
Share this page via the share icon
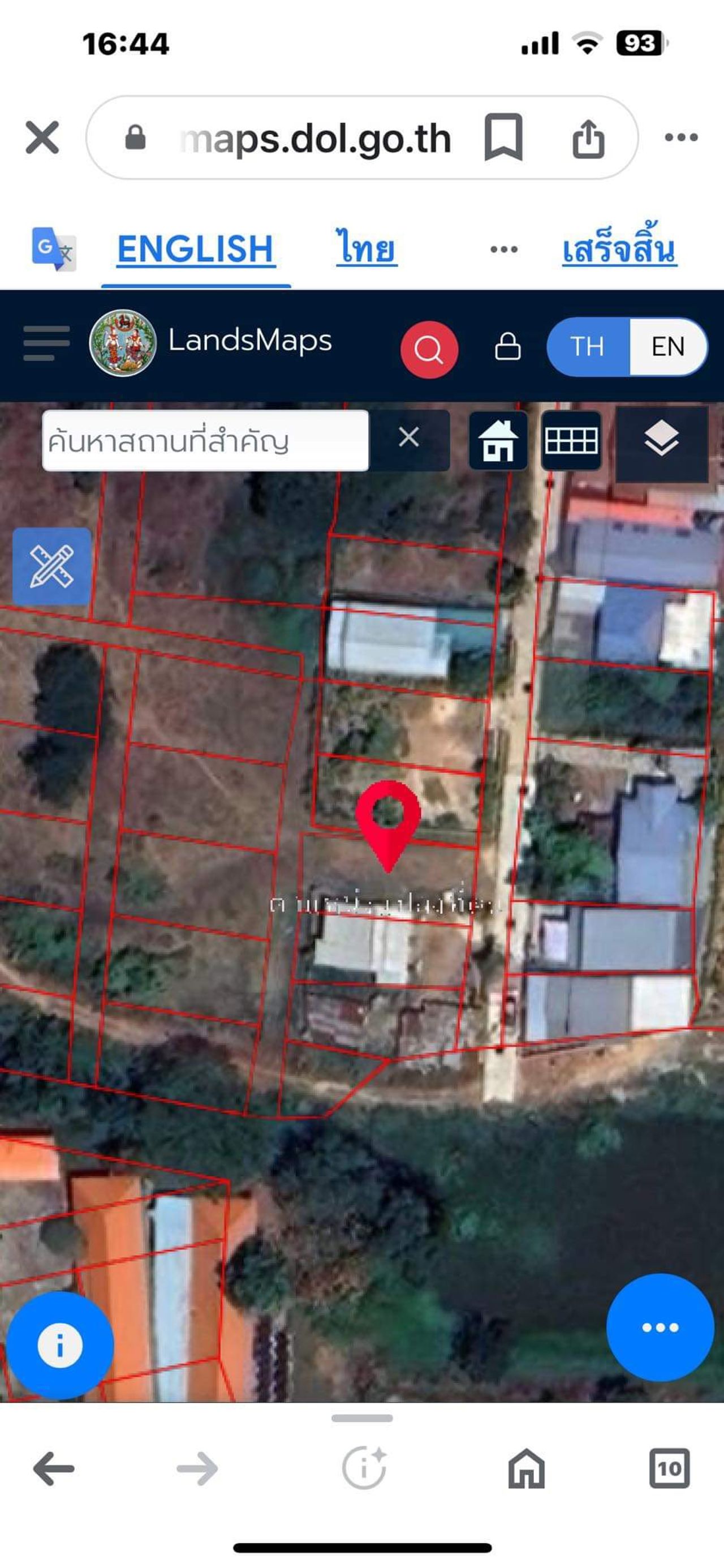pos(588,139)
